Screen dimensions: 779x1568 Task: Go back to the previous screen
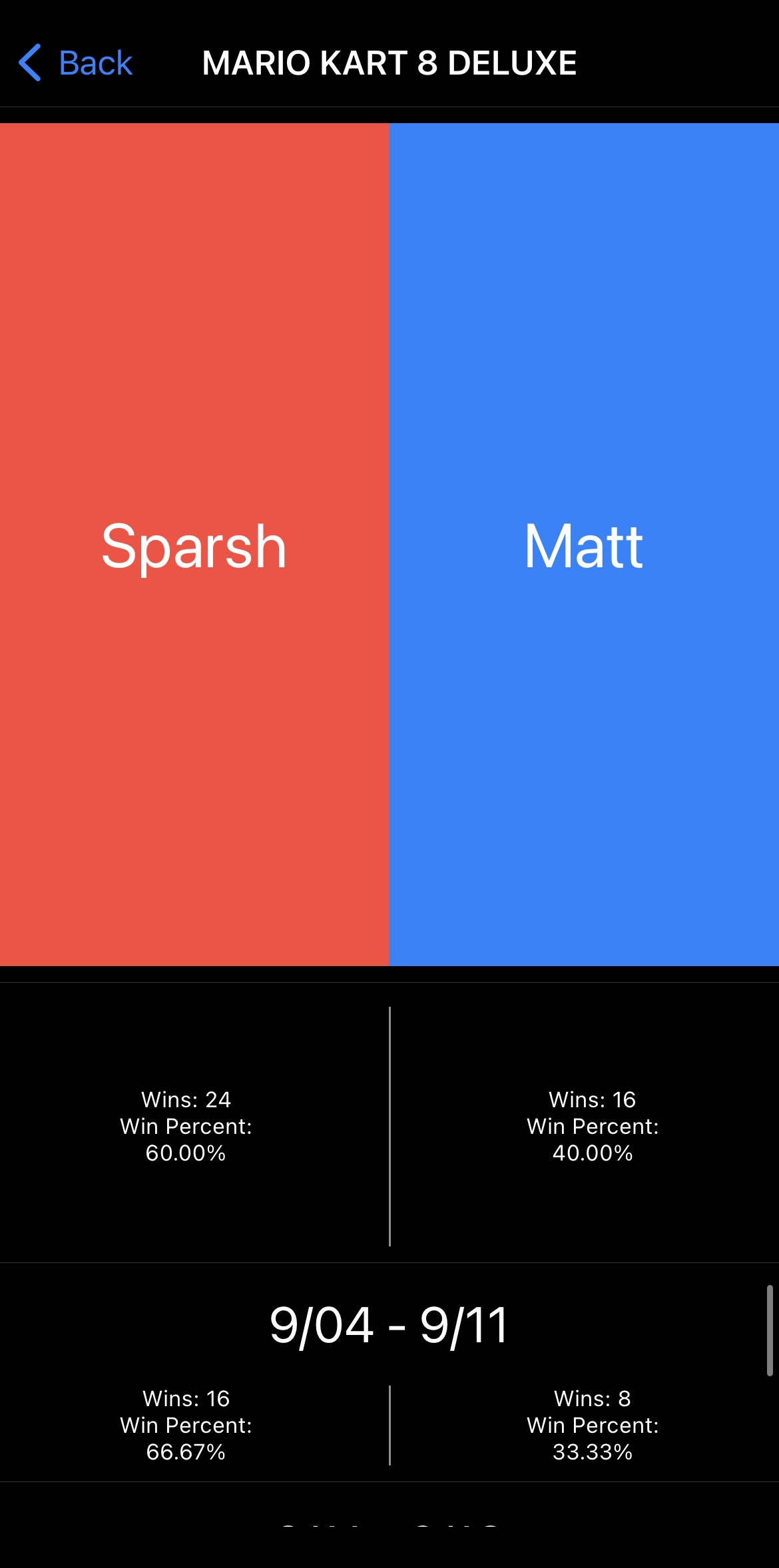click(75, 63)
